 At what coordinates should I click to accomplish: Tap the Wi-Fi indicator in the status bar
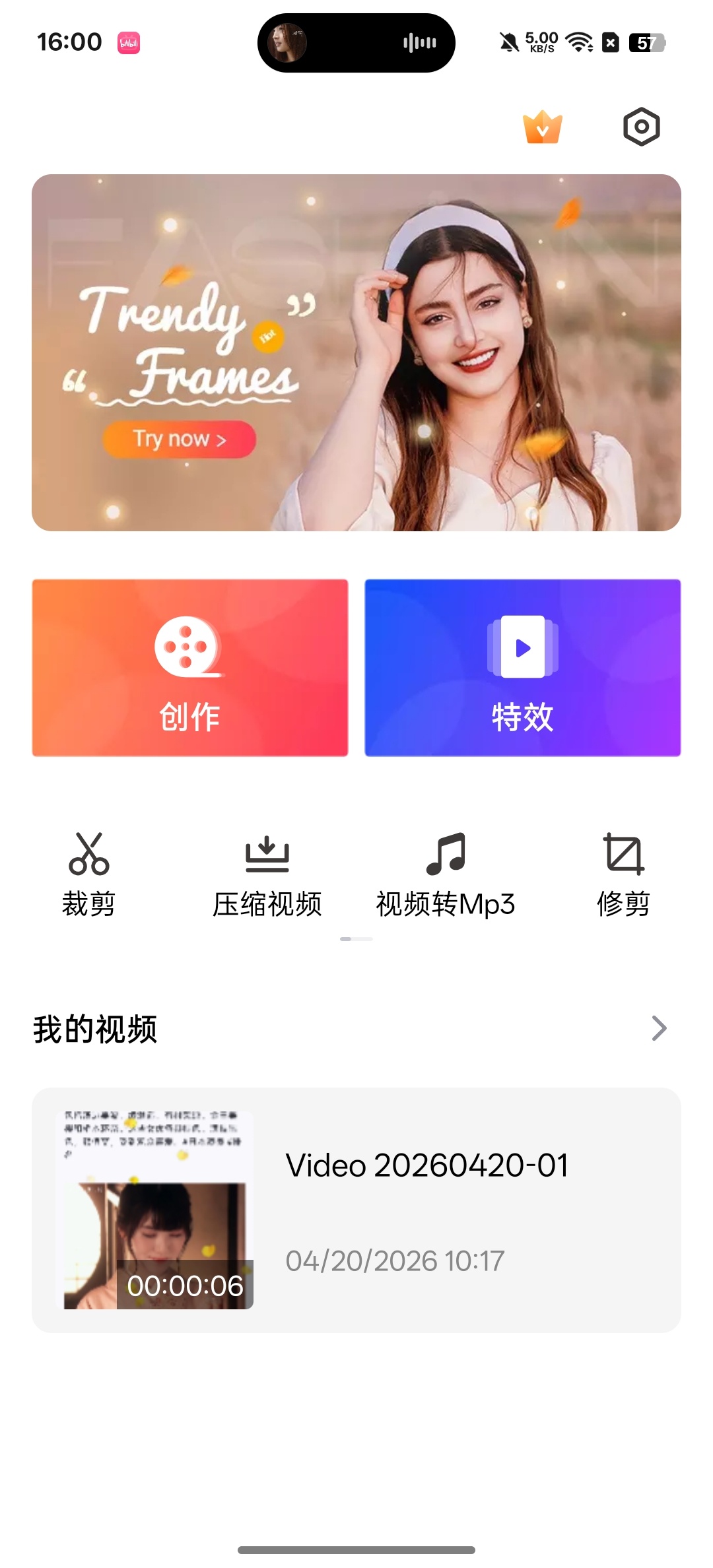580,42
